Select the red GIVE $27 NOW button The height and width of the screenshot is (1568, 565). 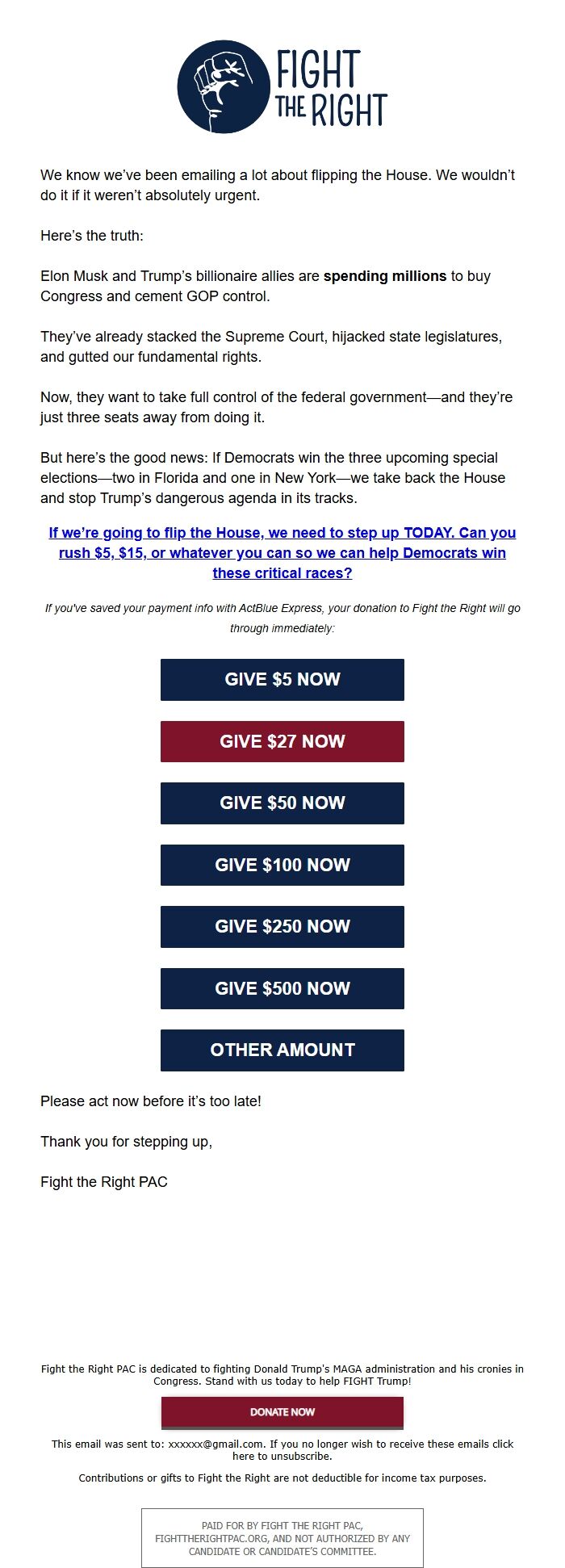pos(282,741)
